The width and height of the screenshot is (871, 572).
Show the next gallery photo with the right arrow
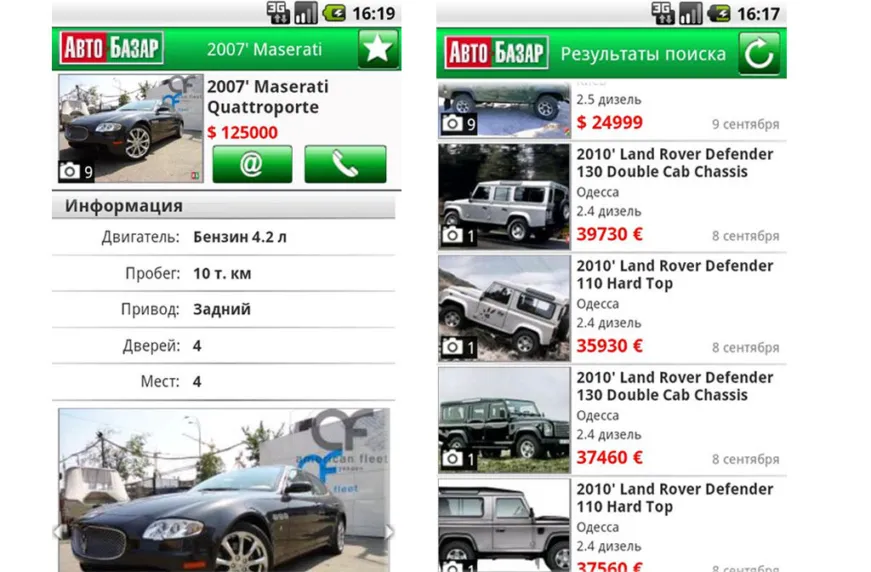click(390, 532)
